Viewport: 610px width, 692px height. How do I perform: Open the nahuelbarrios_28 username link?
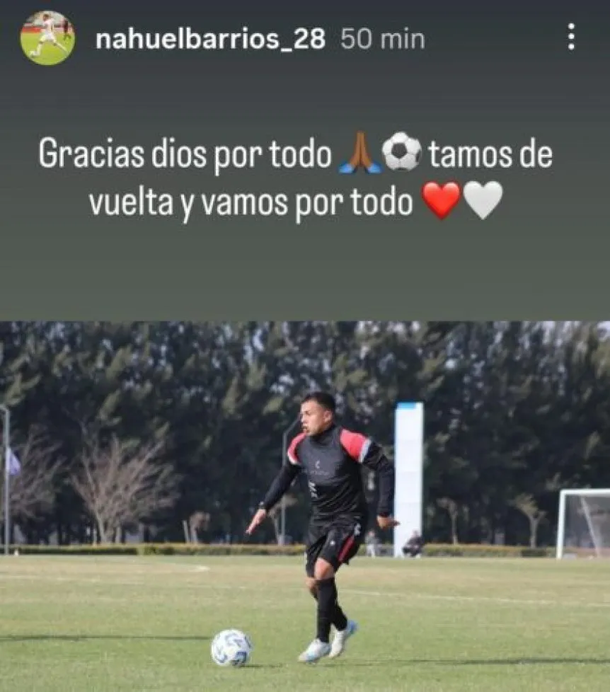[x=212, y=39]
